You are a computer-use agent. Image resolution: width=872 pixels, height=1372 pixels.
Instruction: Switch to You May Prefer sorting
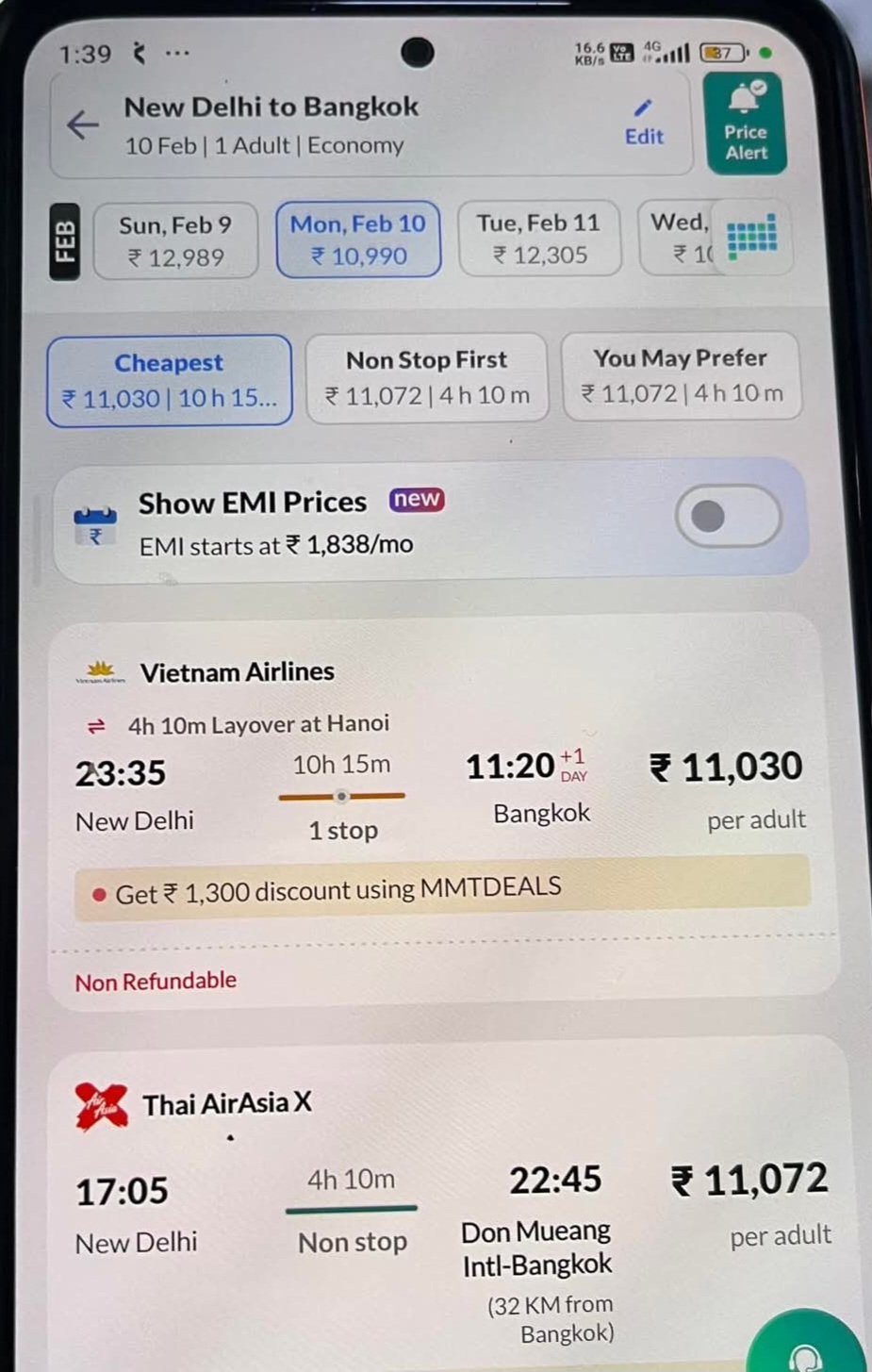click(681, 375)
